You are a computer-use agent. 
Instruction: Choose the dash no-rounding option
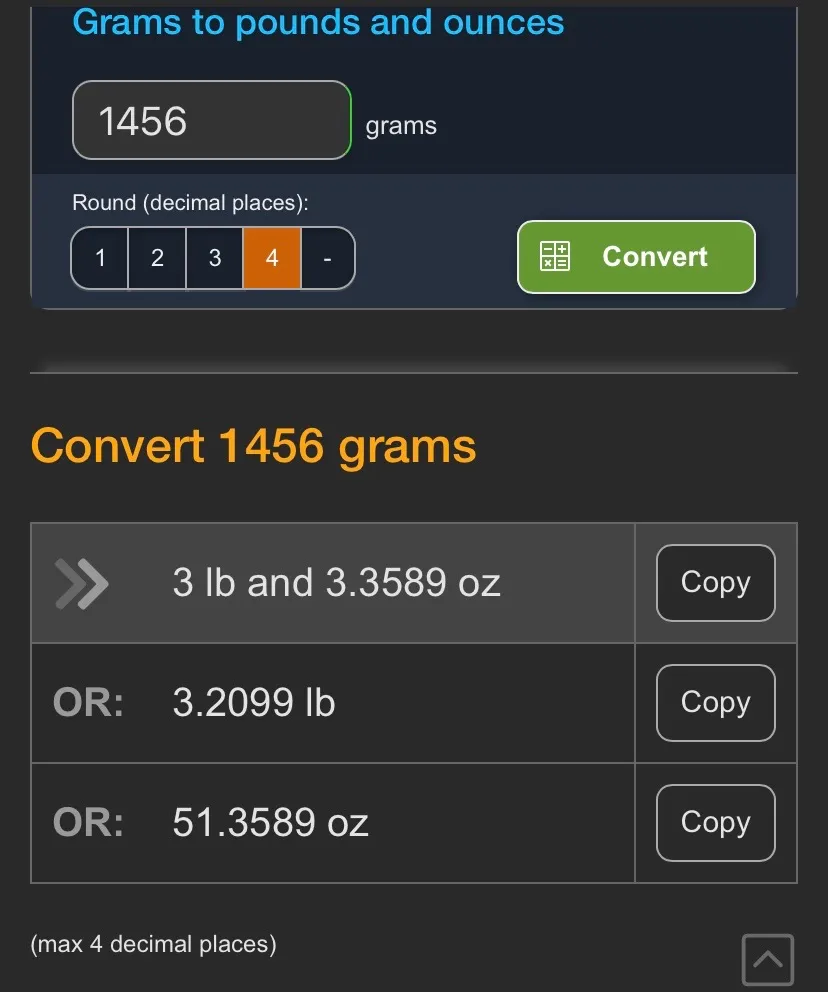pyautogui.click(x=327, y=258)
